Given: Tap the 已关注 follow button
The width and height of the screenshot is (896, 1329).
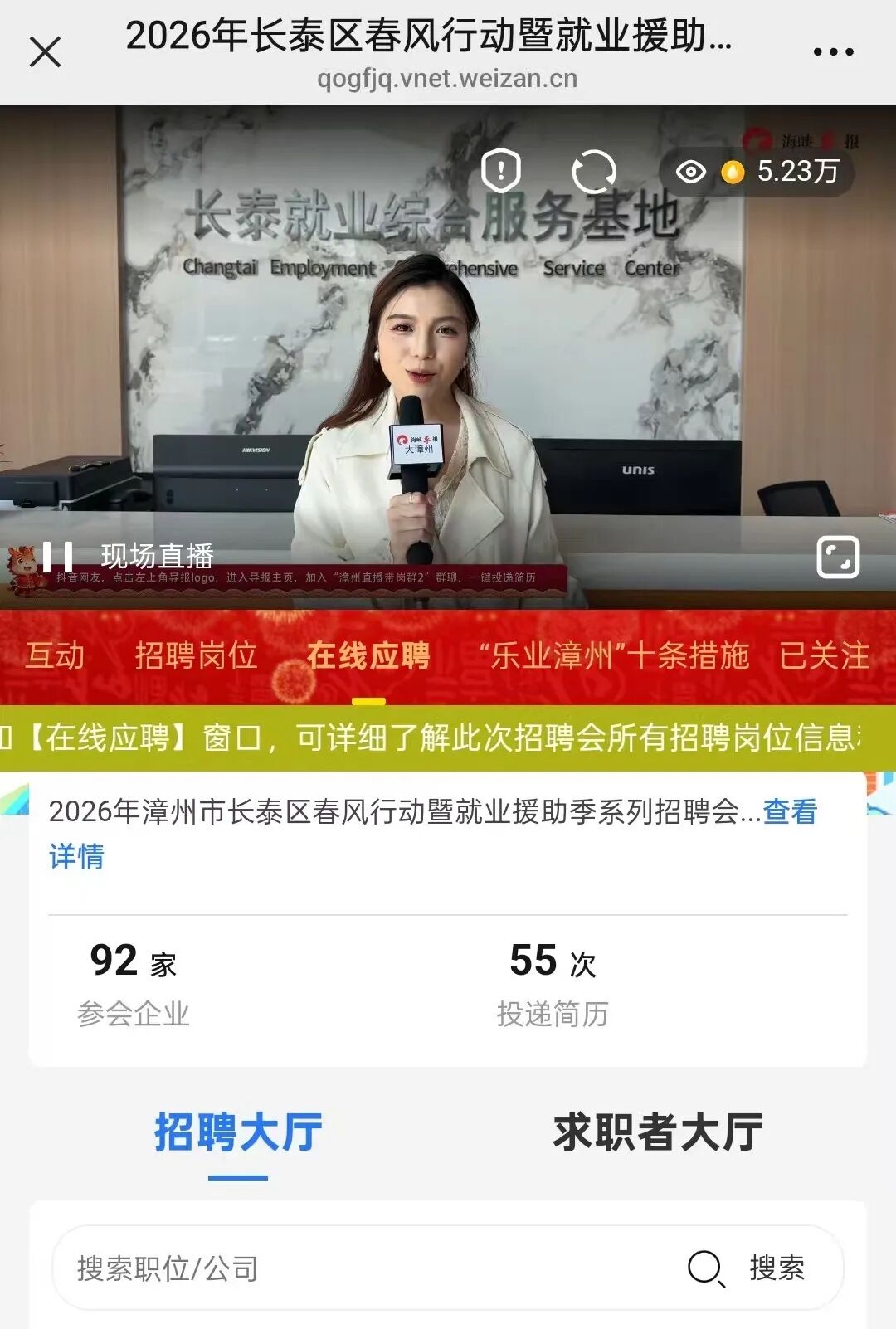Looking at the screenshot, I should click(824, 655).
